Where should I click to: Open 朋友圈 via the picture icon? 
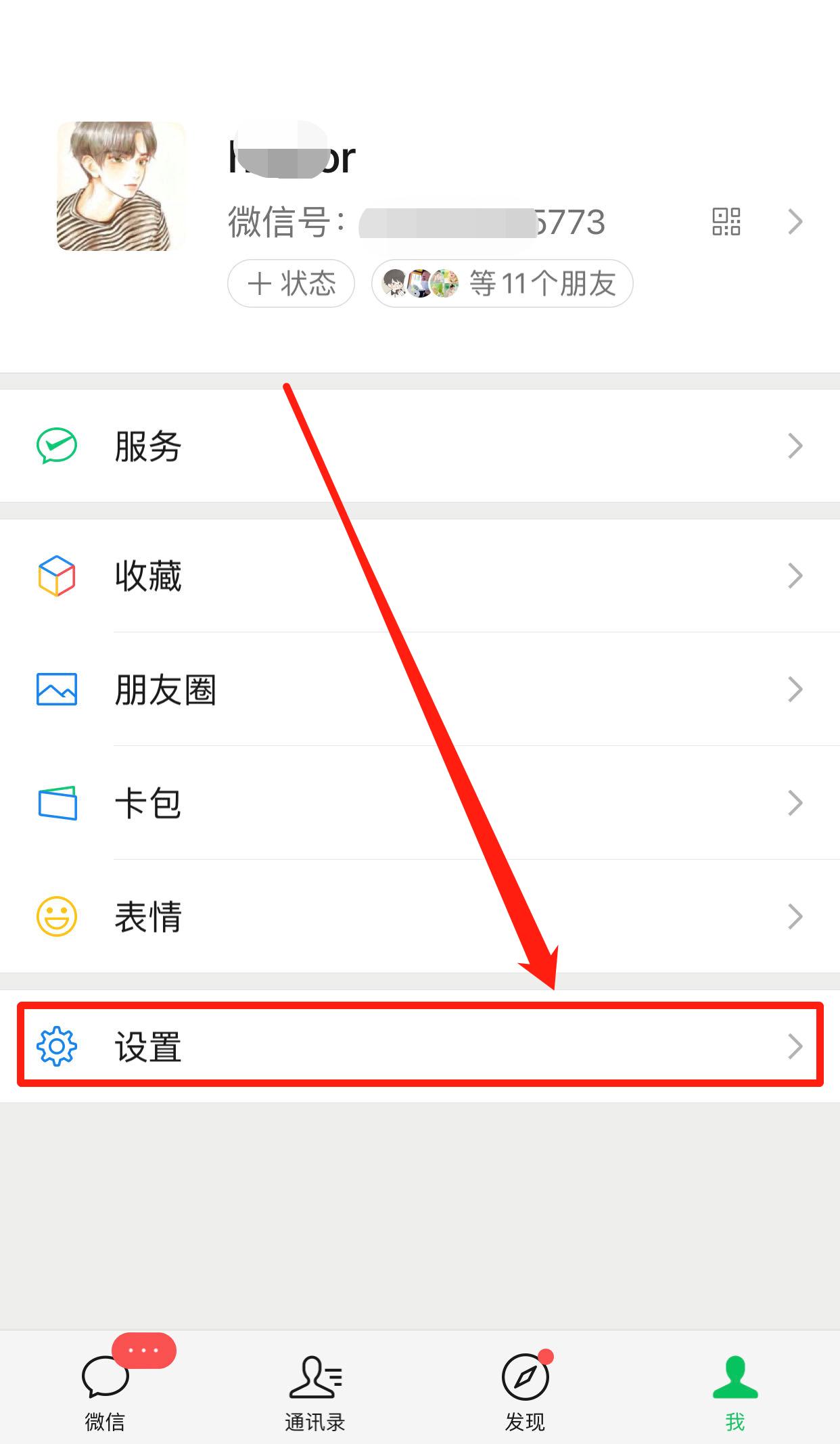[57, 689]
